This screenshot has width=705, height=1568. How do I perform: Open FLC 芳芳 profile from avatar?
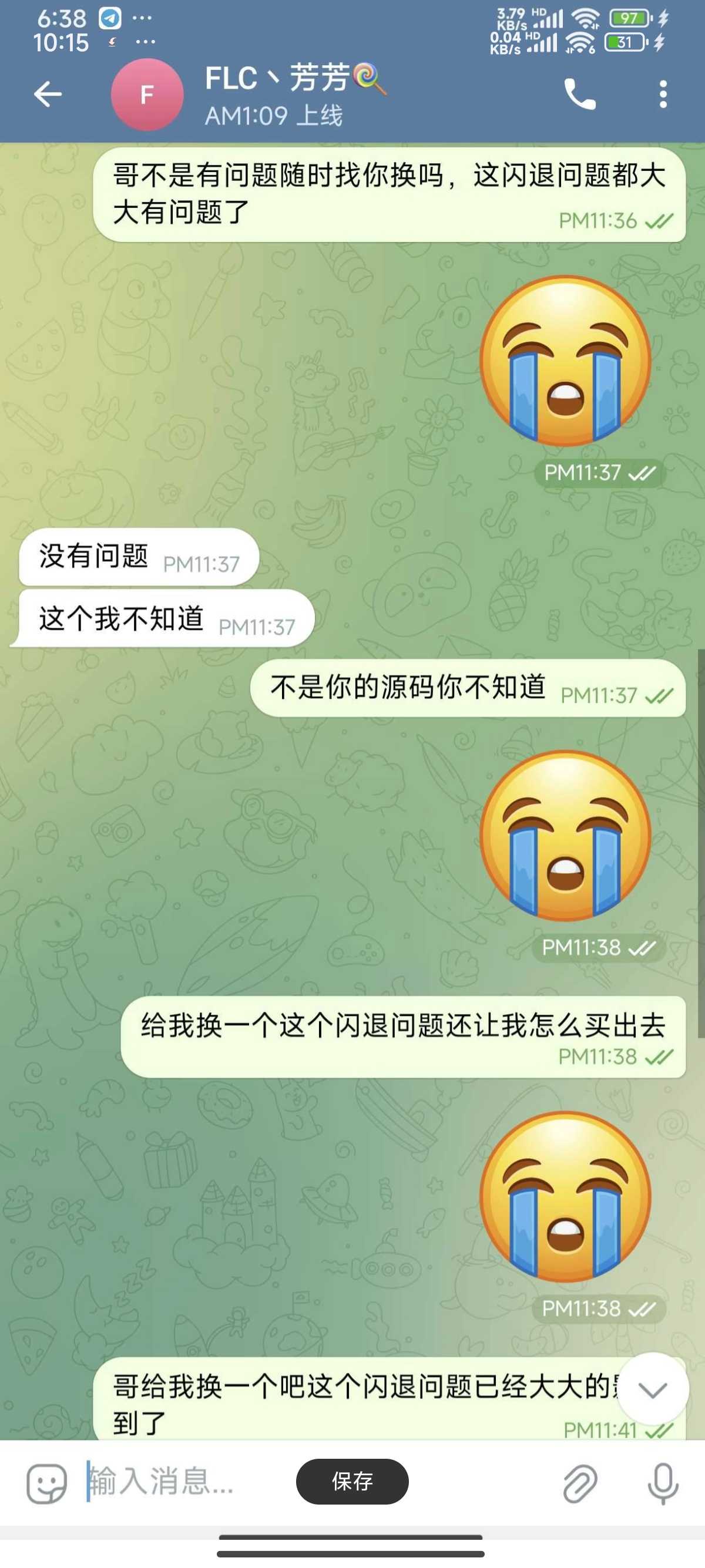coord(147,95)
